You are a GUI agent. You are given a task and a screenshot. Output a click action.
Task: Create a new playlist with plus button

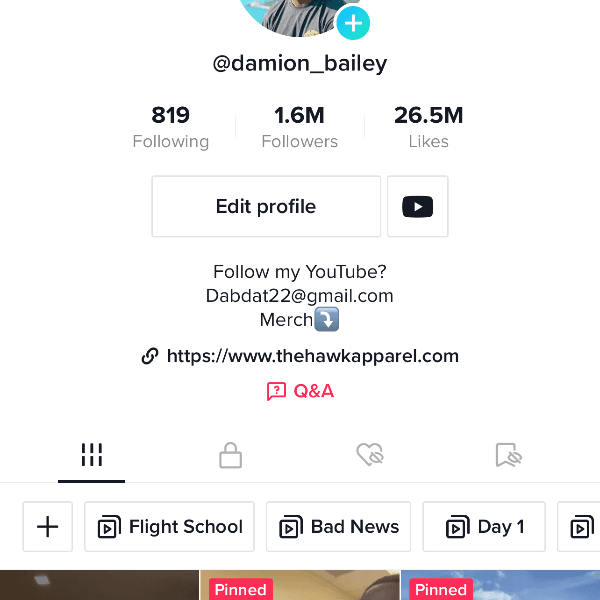[48, 527]
